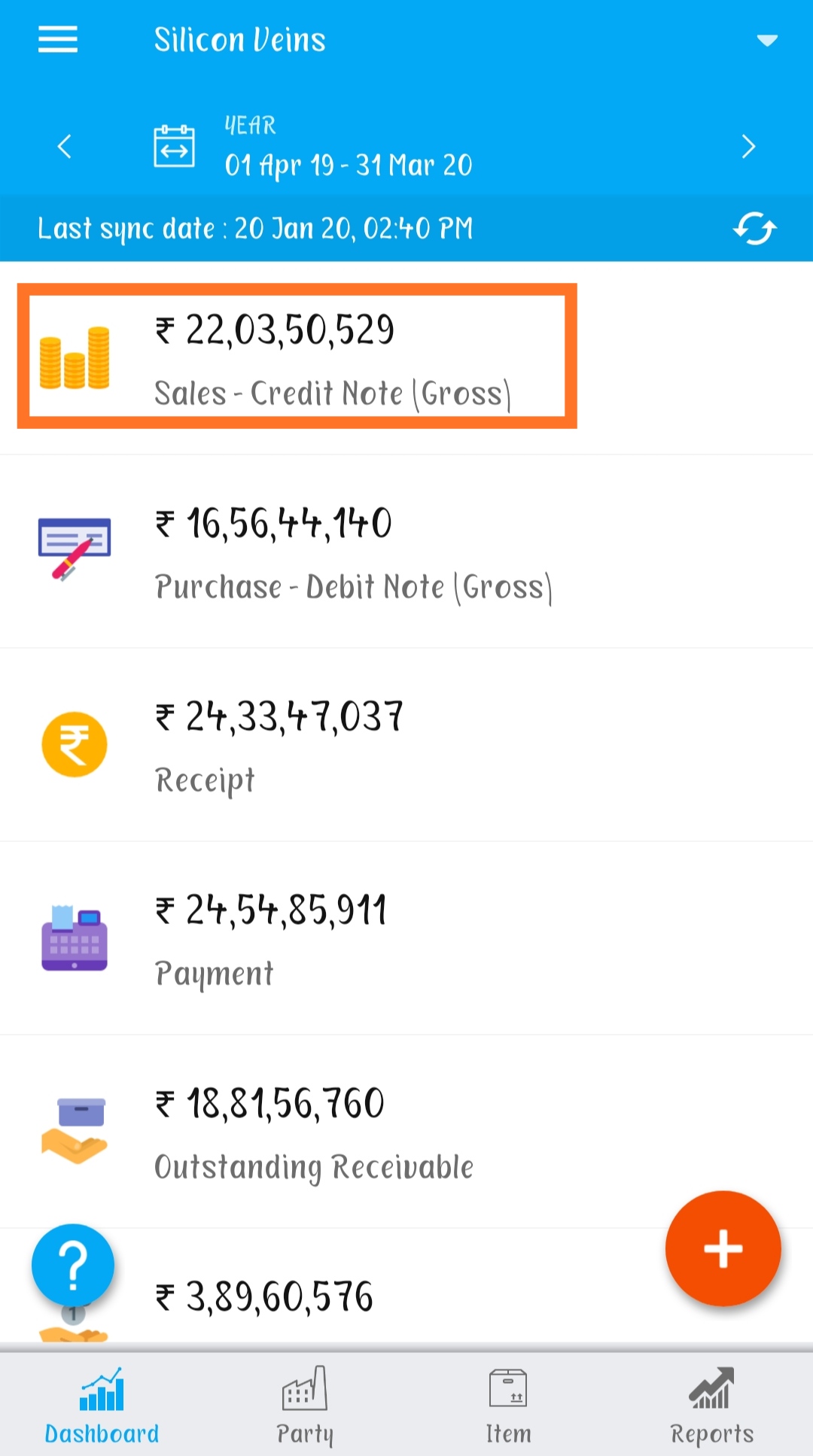Image resolution: width=813 pixels, height=1456 pixels.
Task: Open Purchase - Debit Note (Gross) details
Action: (x=406, y=552)
